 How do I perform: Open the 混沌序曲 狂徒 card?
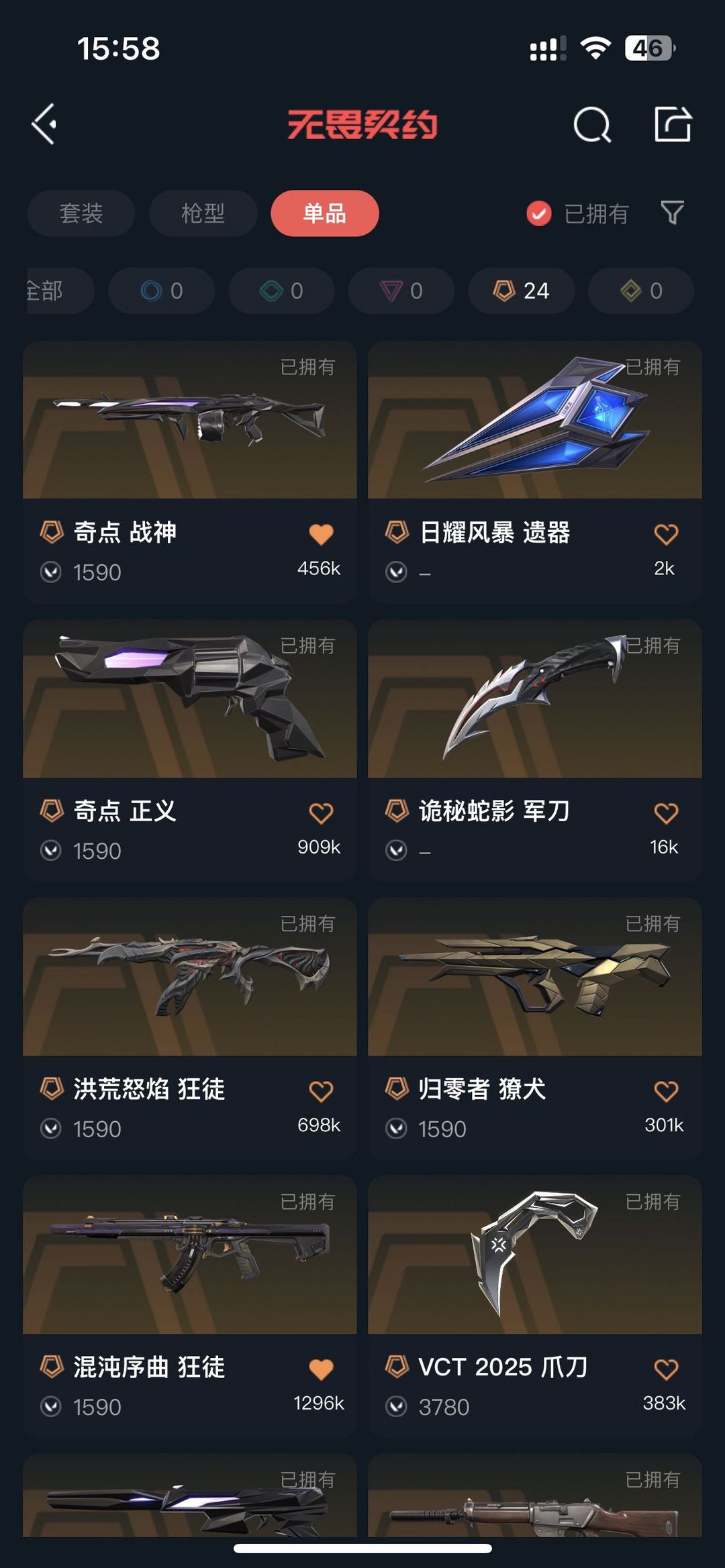(x=190, y=1306)
